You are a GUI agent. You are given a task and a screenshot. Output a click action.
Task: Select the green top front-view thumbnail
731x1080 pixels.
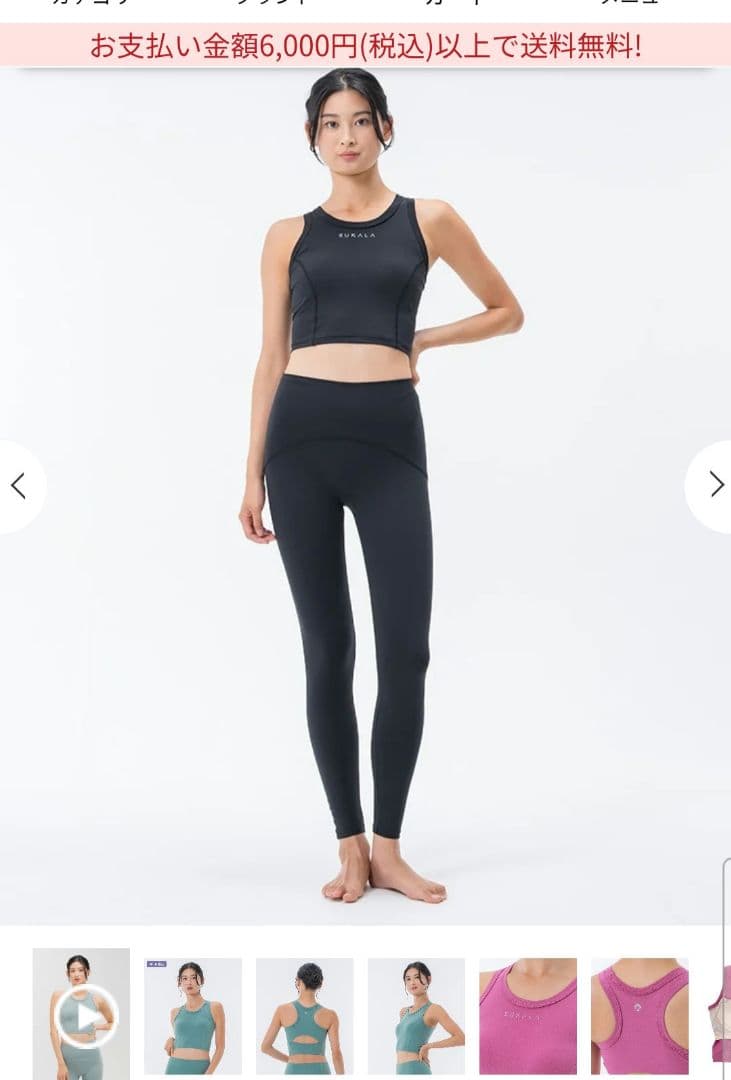tap(193, 1016)
